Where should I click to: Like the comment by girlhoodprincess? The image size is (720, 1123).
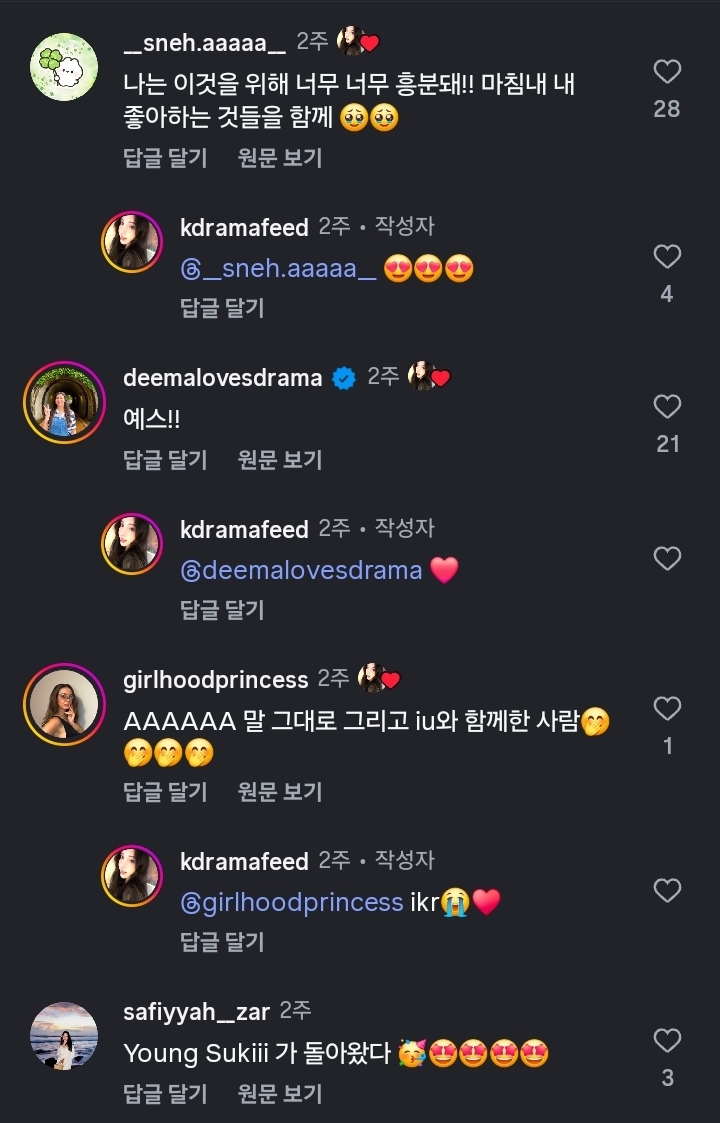click(667, 710)
